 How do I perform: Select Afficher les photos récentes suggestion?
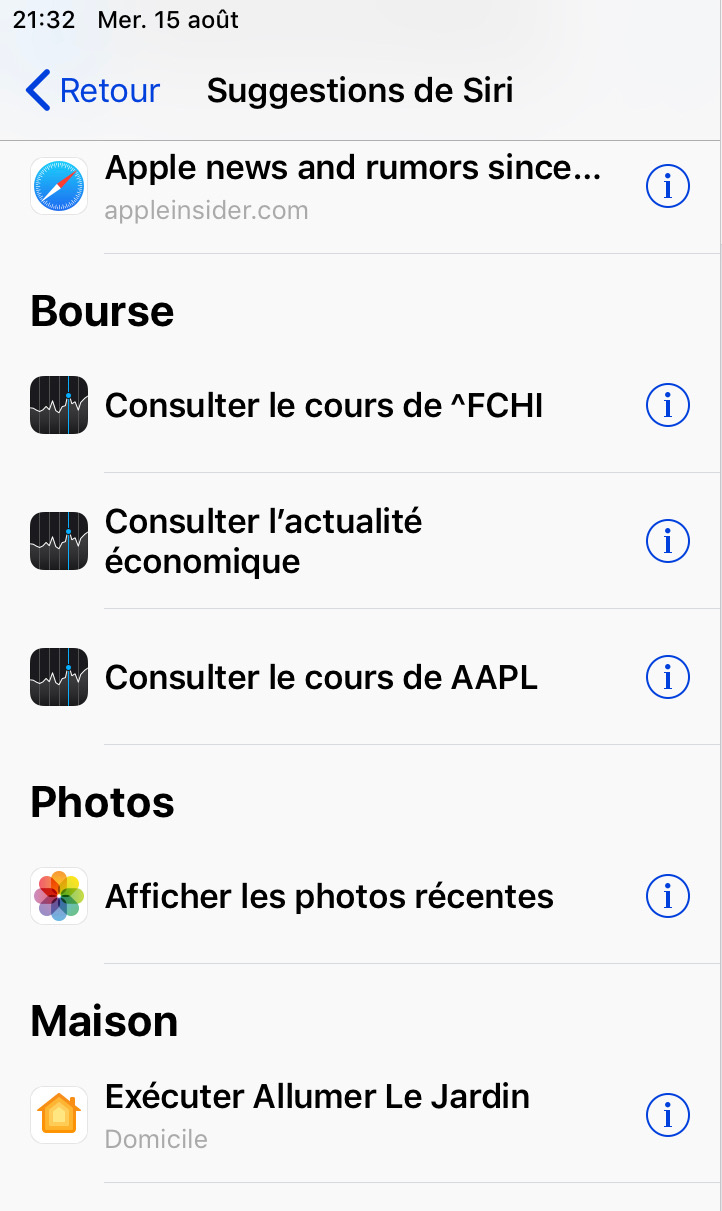[x=330, y=896]
